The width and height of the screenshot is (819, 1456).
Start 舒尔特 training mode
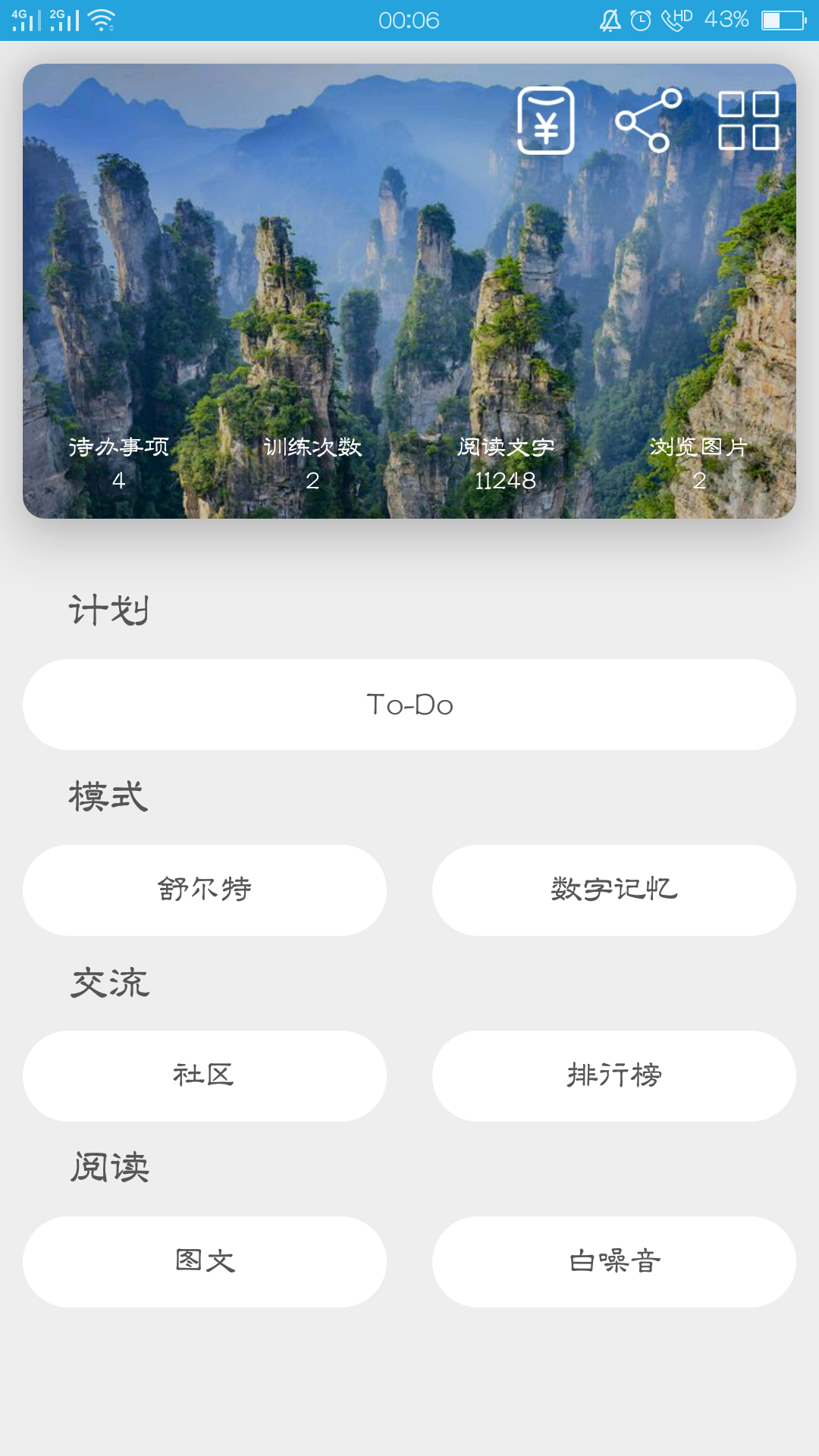(x=205, y=890)
